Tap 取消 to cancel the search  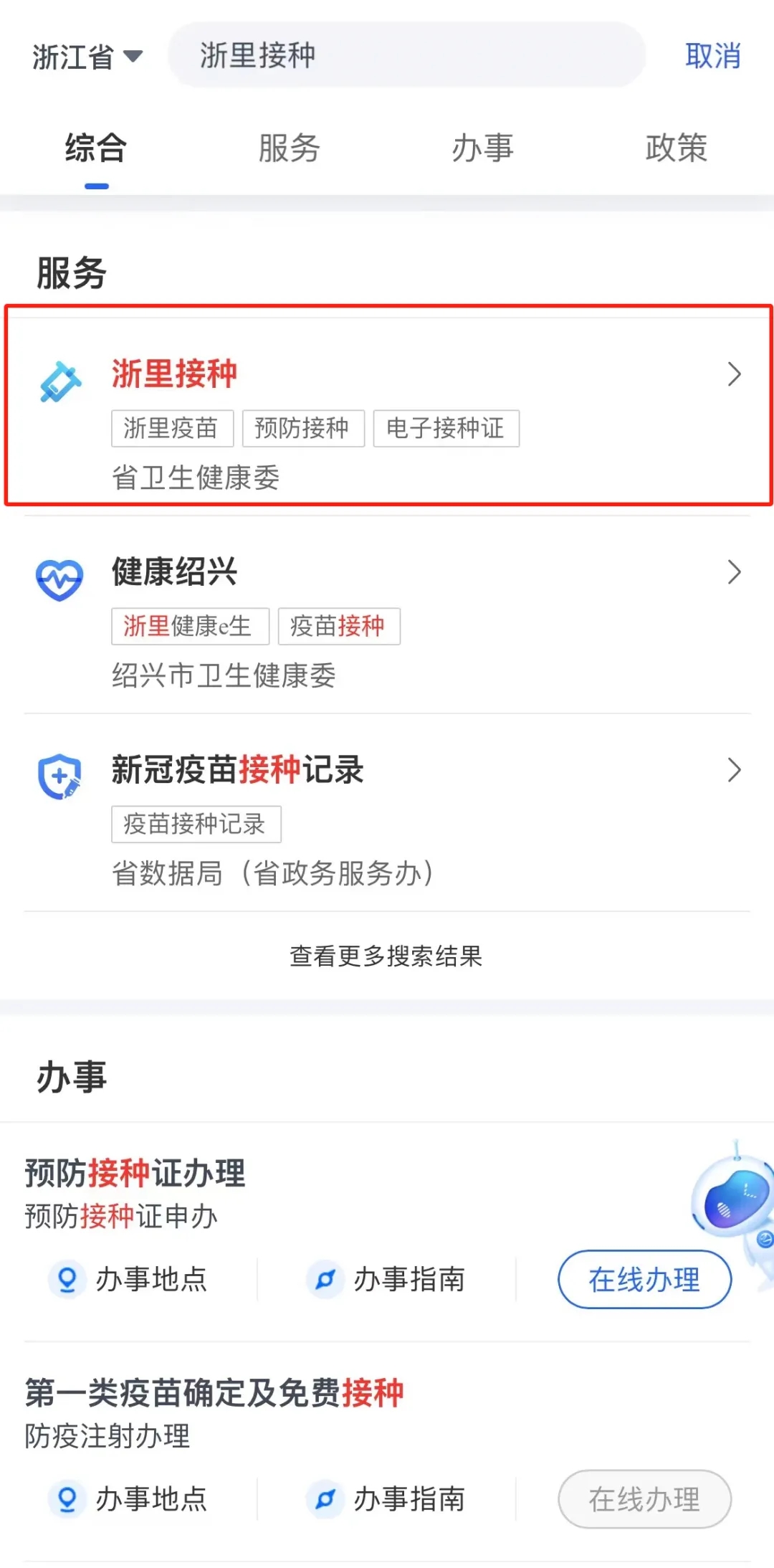[713, 56]
